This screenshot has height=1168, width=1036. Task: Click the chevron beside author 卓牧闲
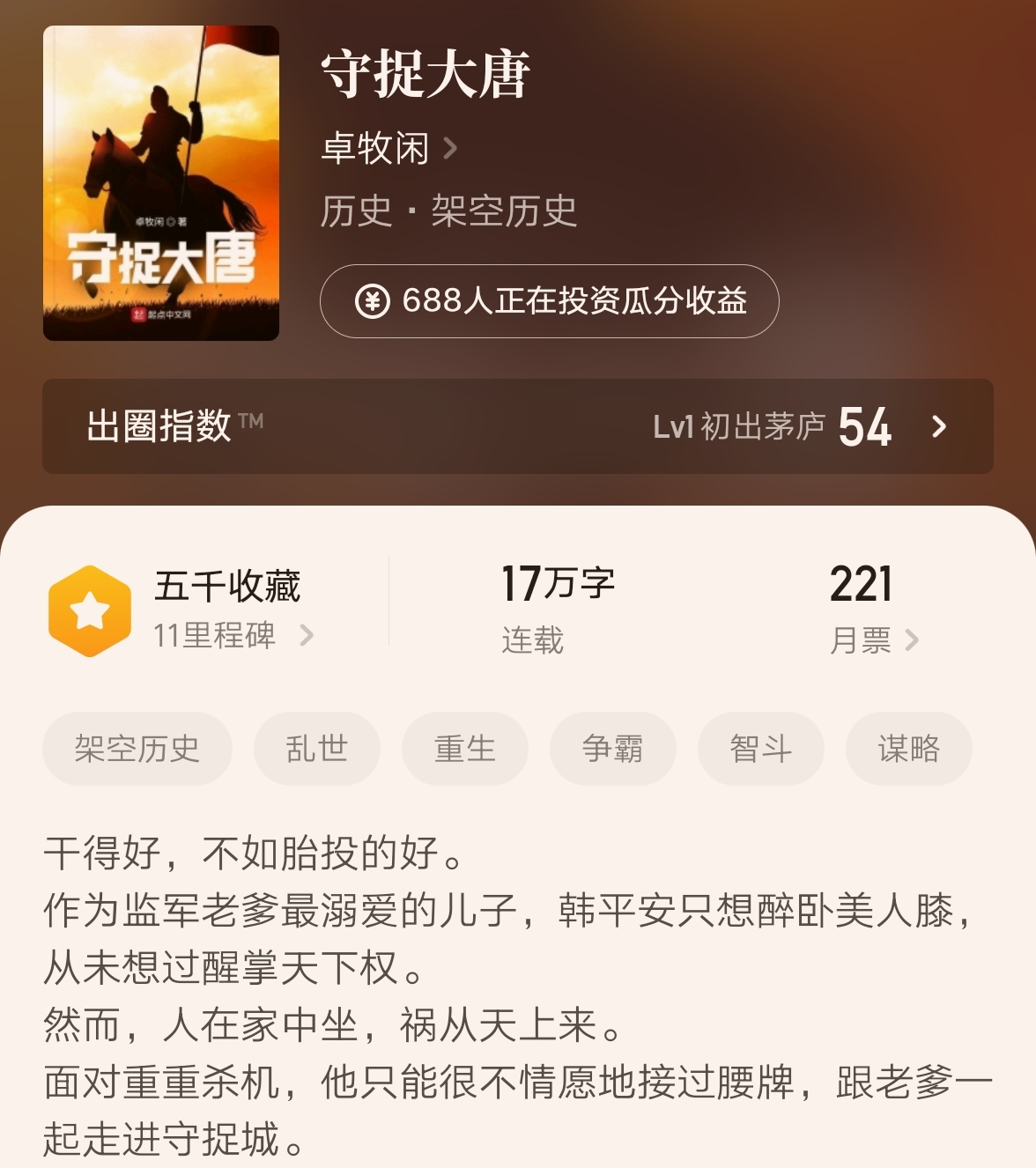[x=455, y=148]
